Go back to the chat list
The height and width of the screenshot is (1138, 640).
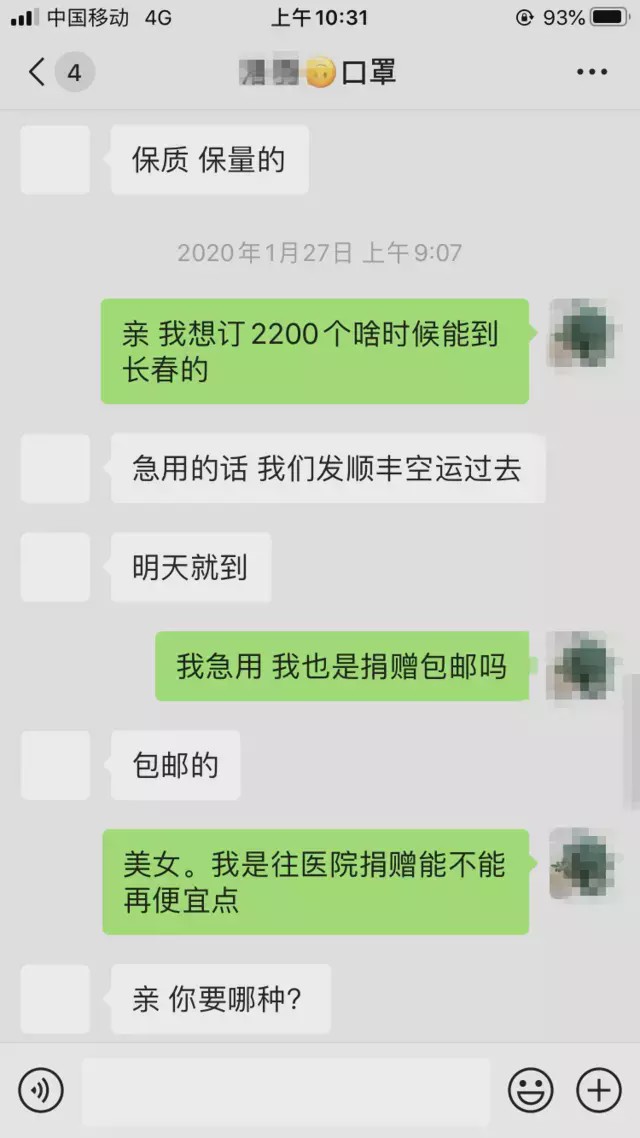click(x=38, y=72)
